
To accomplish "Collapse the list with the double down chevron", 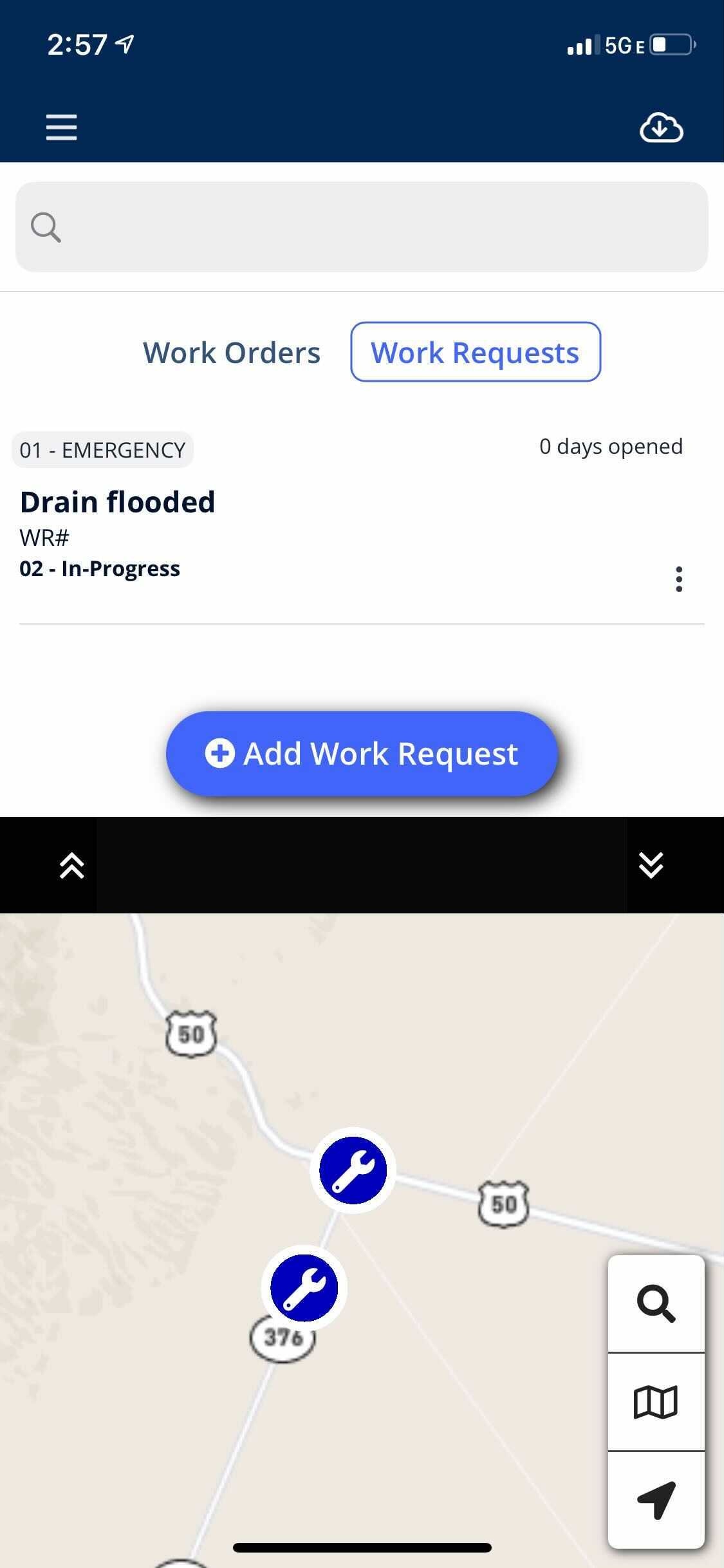I will pyautogui.click(x=651, y=865).
